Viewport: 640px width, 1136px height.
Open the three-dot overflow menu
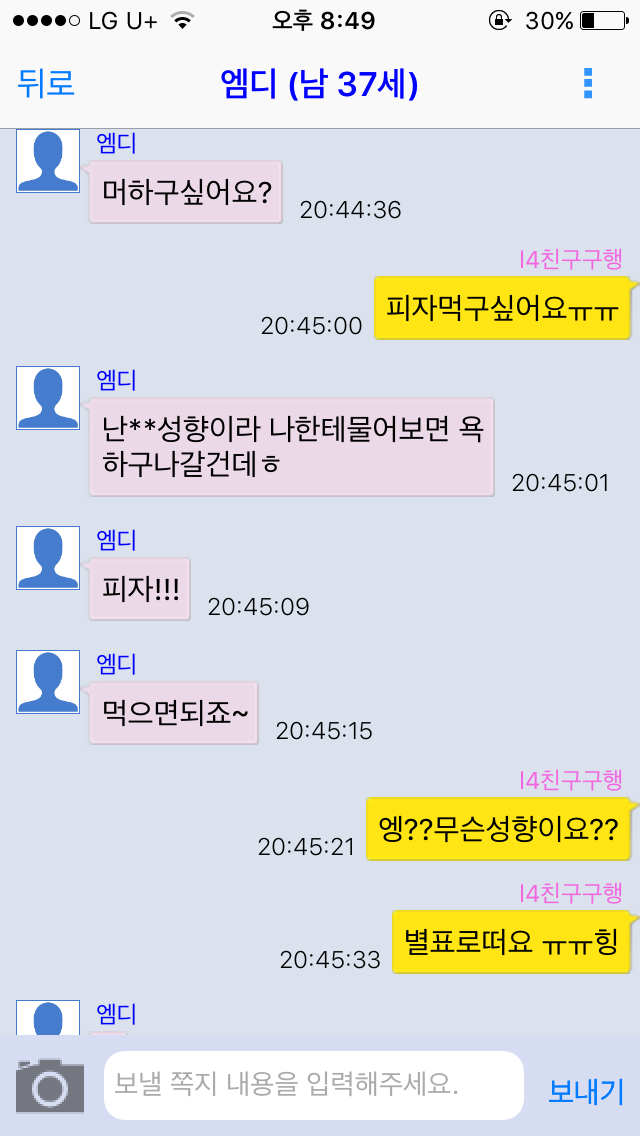[x=588, y=84]
